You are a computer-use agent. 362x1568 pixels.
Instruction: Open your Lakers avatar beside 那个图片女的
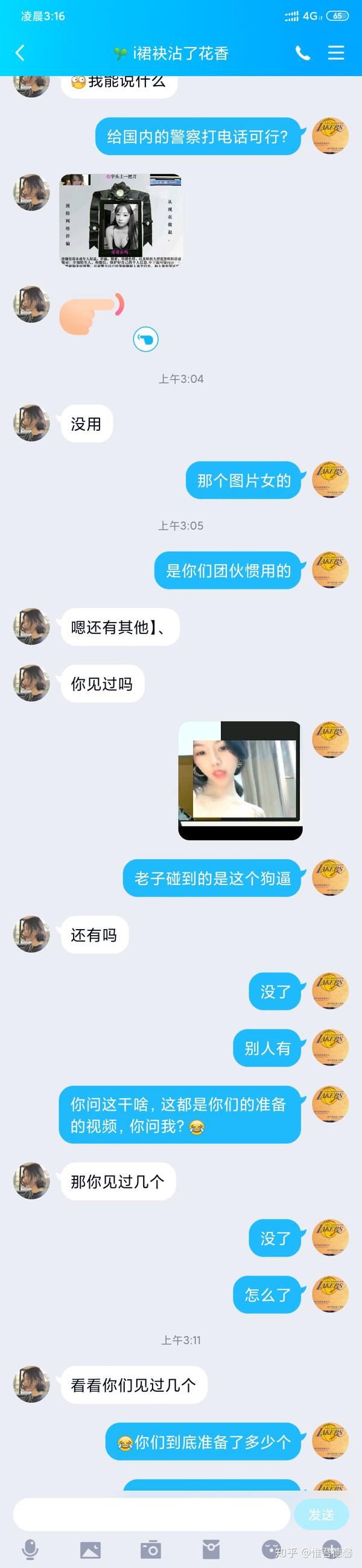(330, 480)
